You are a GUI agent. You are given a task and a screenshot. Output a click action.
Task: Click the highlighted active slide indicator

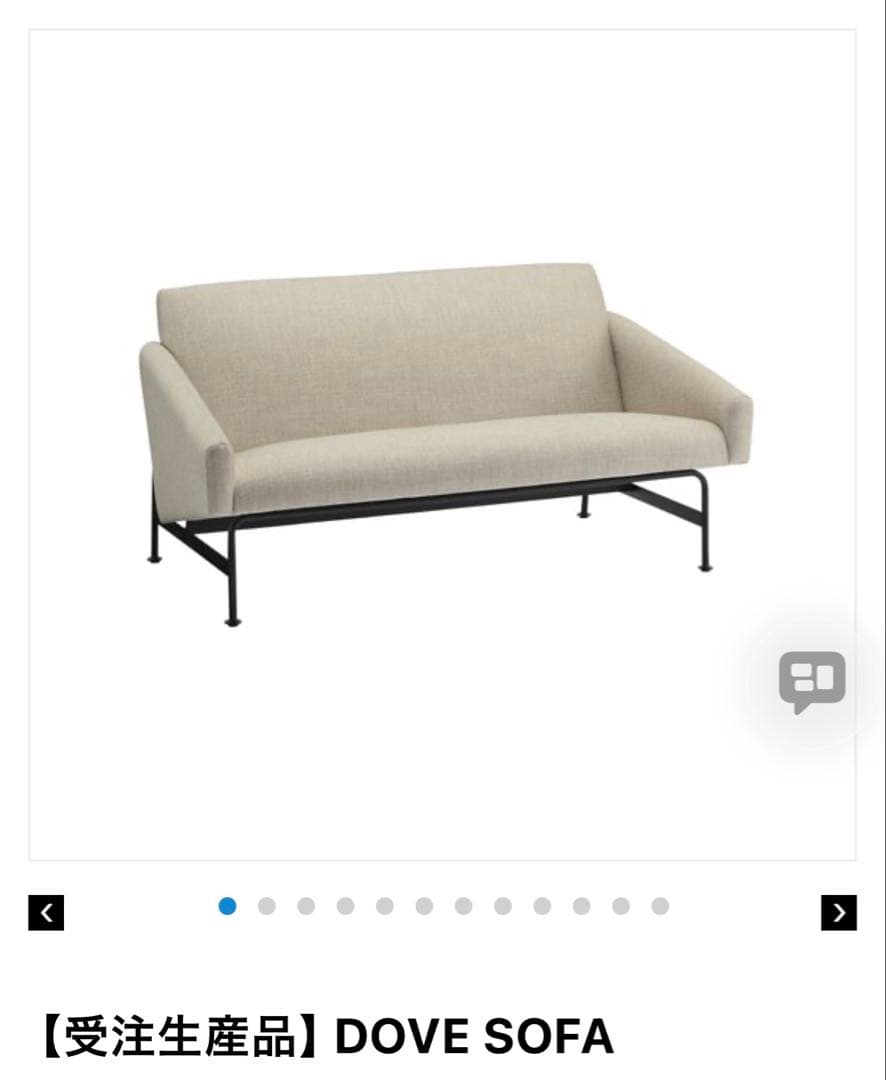[x=226, y=908]
